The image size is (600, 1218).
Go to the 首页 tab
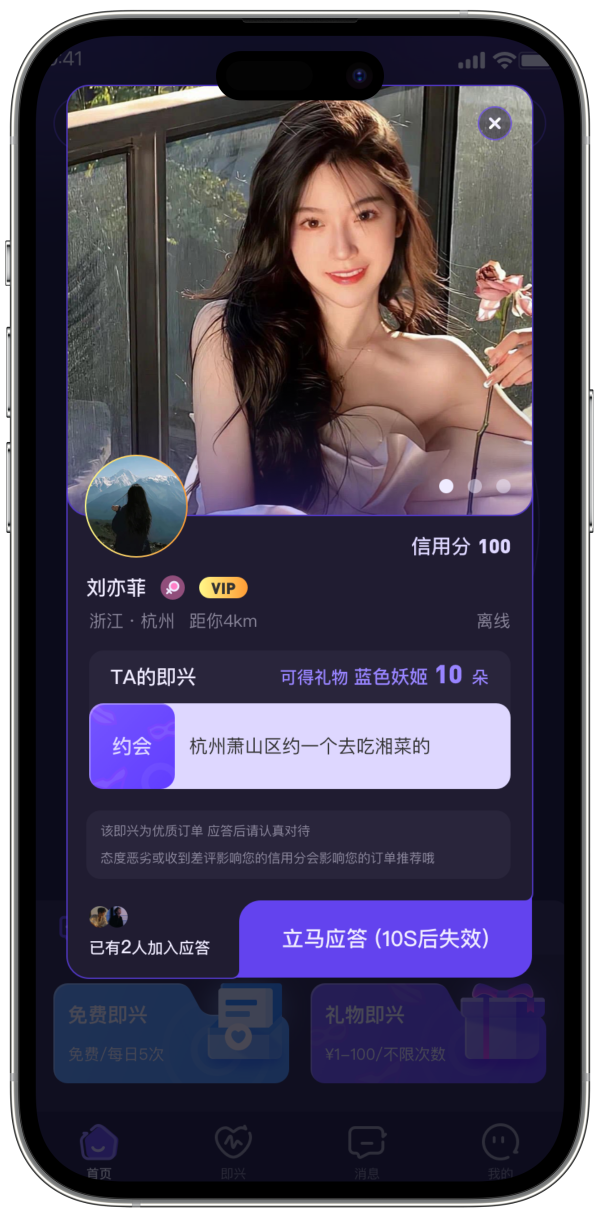(x=99, y=1152)
